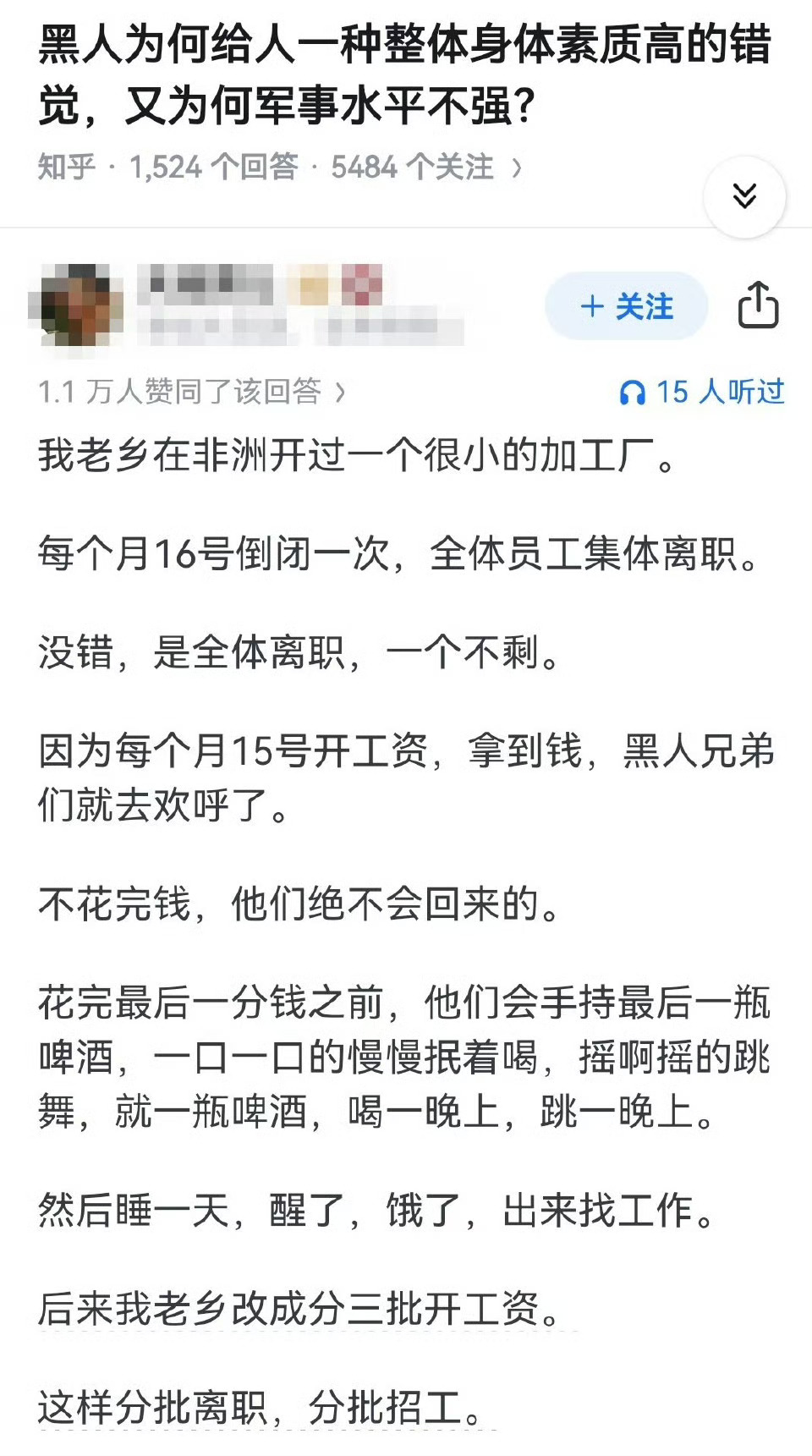This screenshot has height=1456, width=812.
Task: Listen to the answer via 15 人听过
Action: (702, 392)
